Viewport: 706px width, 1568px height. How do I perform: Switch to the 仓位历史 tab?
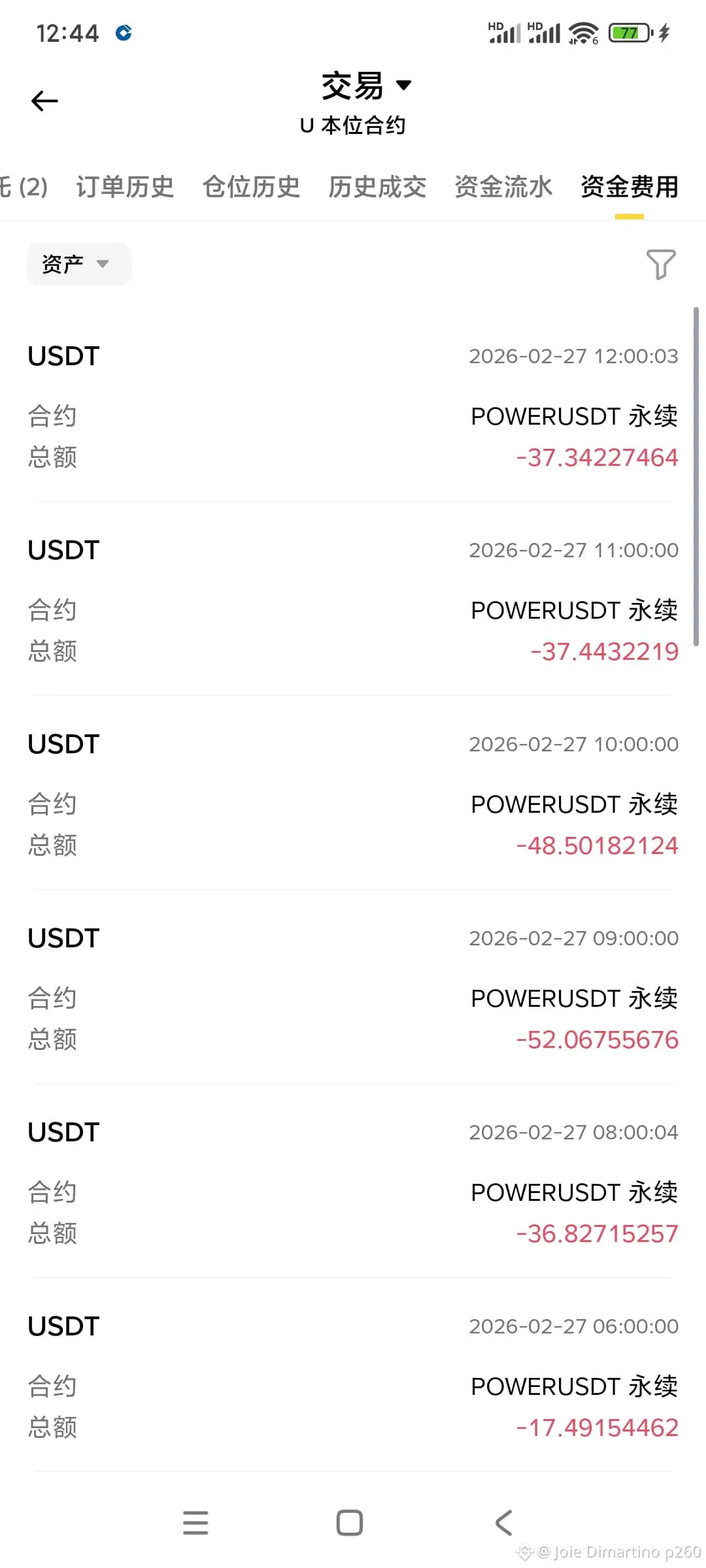pyautogui.click(x=251, y=187)
